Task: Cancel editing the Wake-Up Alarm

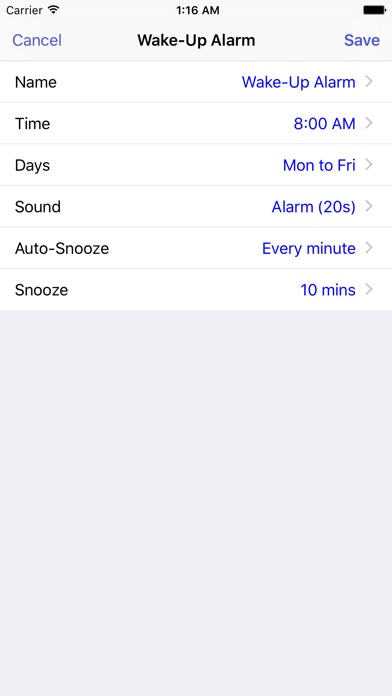Action: click(x=37, y=40)
